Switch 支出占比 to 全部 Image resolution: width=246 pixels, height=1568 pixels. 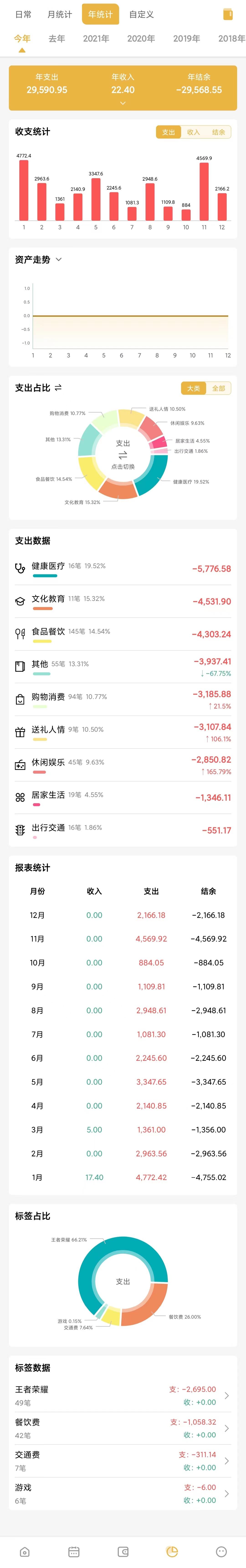click(219, 388)
